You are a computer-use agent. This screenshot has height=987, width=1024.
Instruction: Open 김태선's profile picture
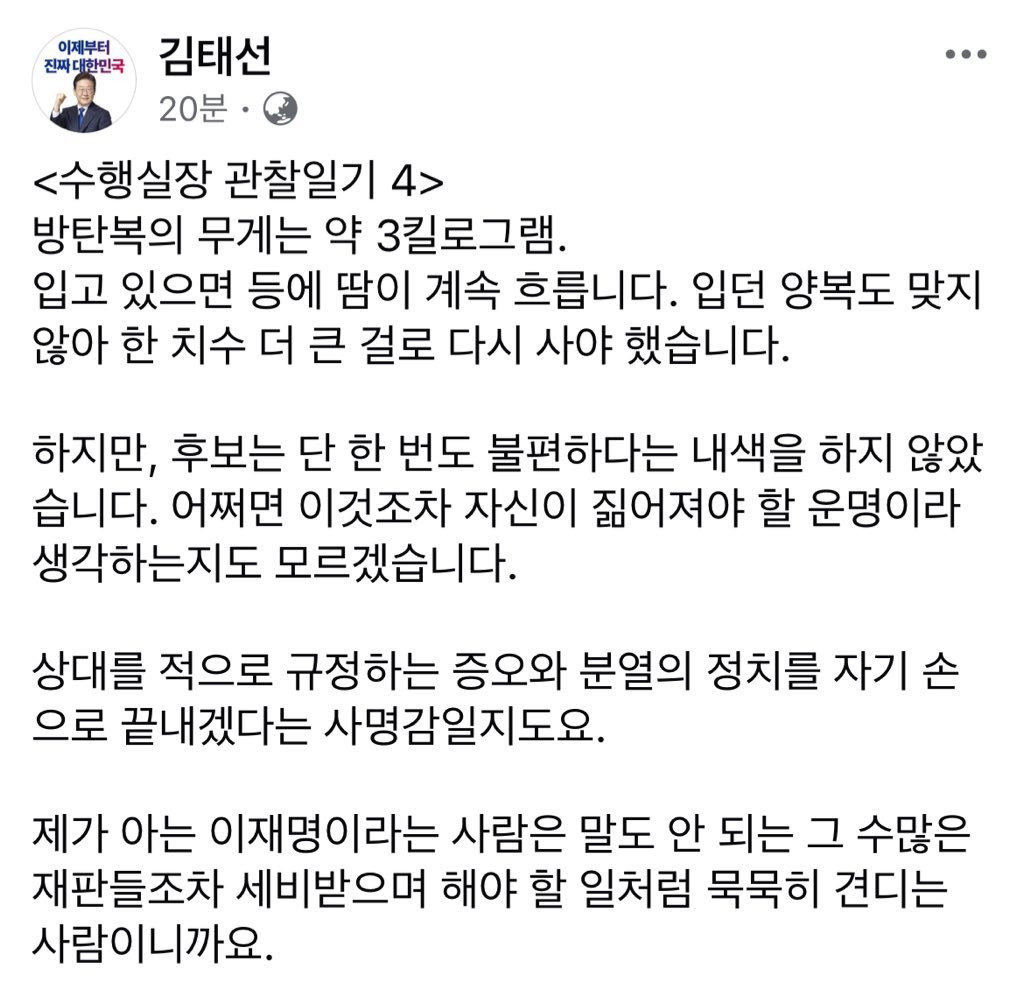[x=81, y=85]
